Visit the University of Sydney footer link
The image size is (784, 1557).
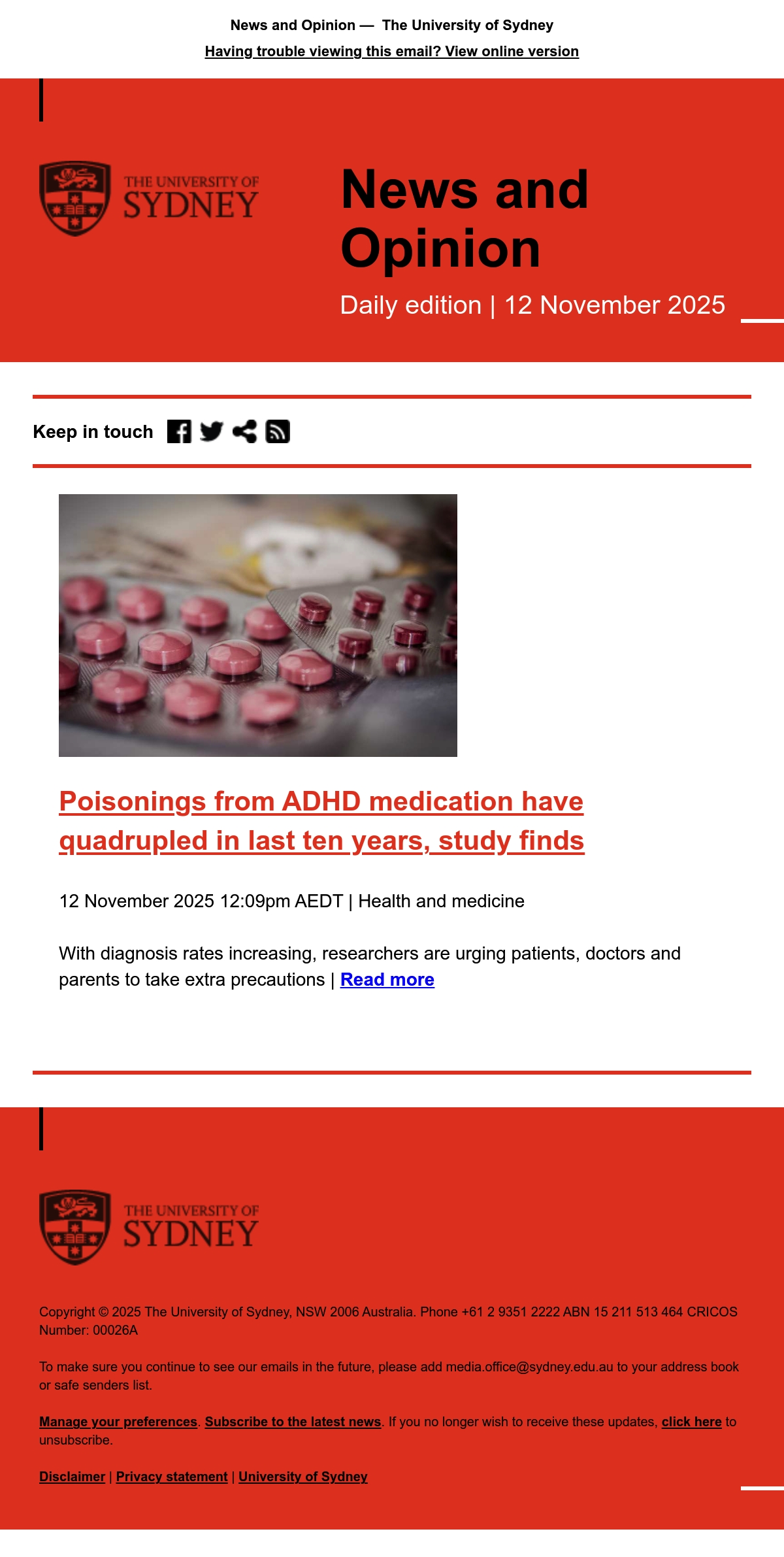coord(303,1477)
